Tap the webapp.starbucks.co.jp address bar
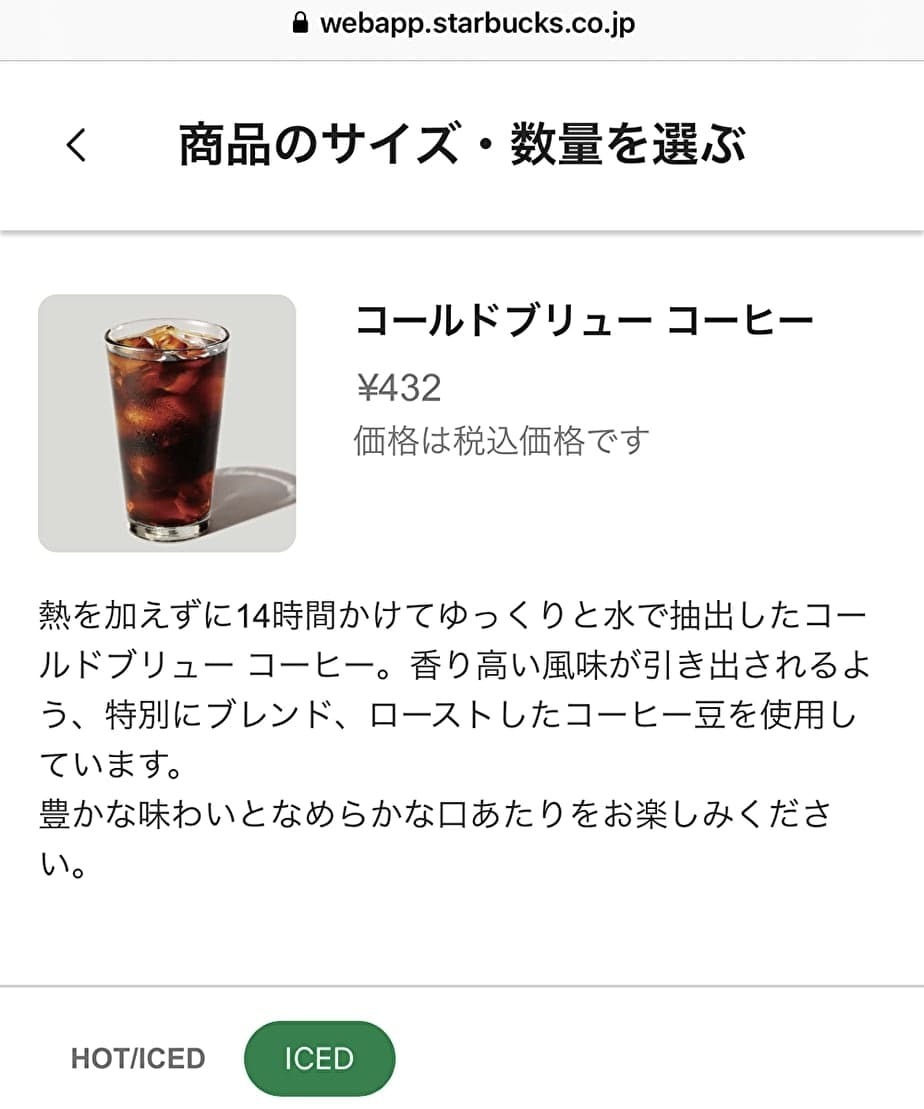 coord(463,25)
